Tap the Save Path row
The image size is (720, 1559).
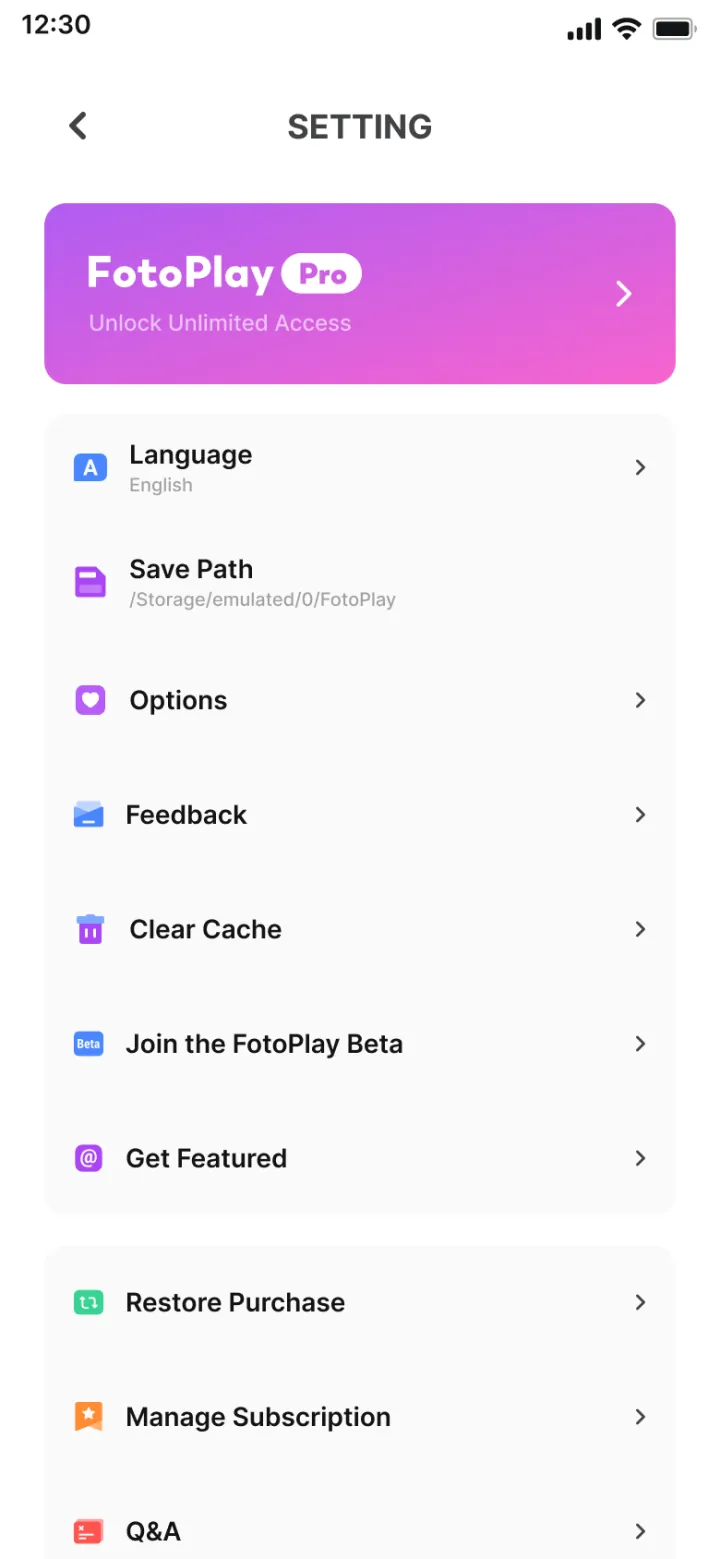tap(360, 583)
